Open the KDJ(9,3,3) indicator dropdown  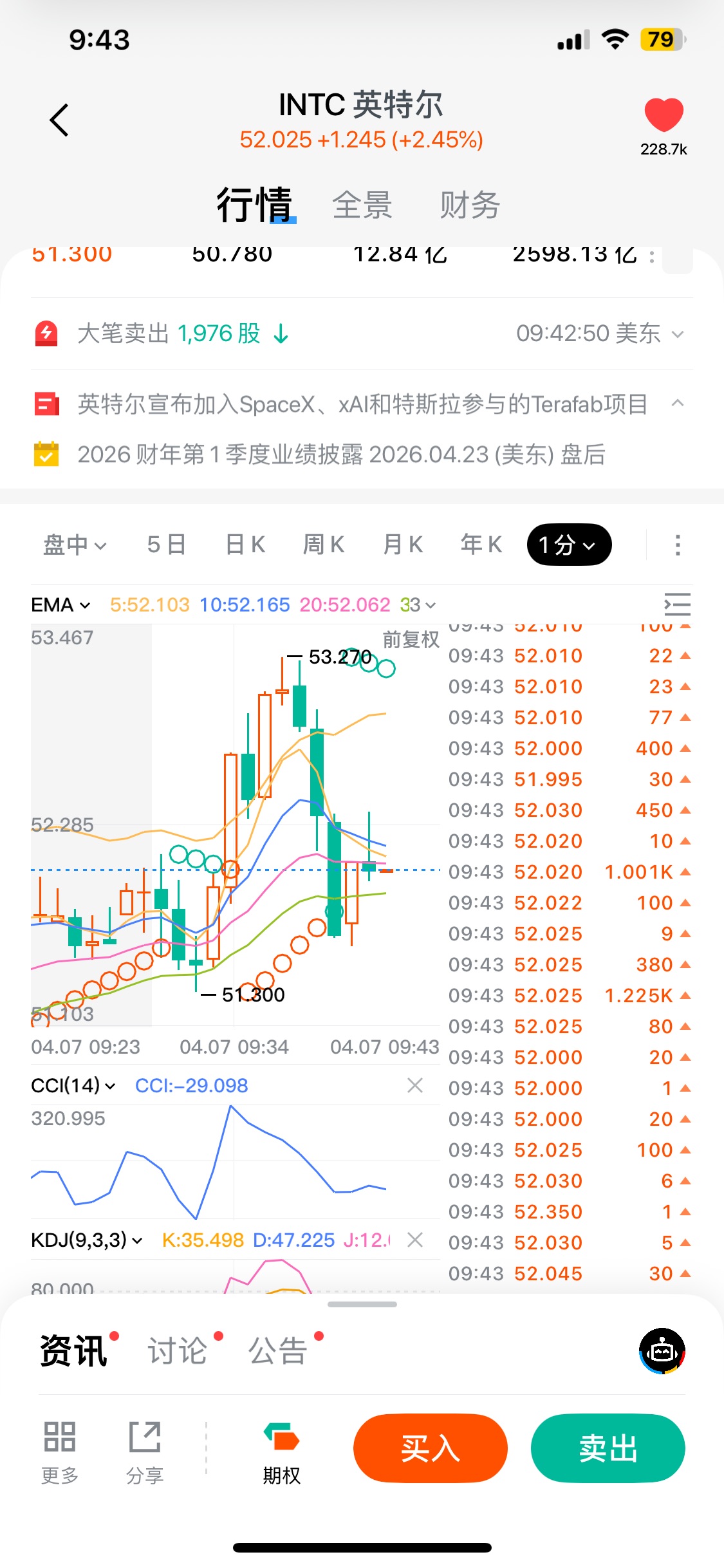tap(86, 1240)
